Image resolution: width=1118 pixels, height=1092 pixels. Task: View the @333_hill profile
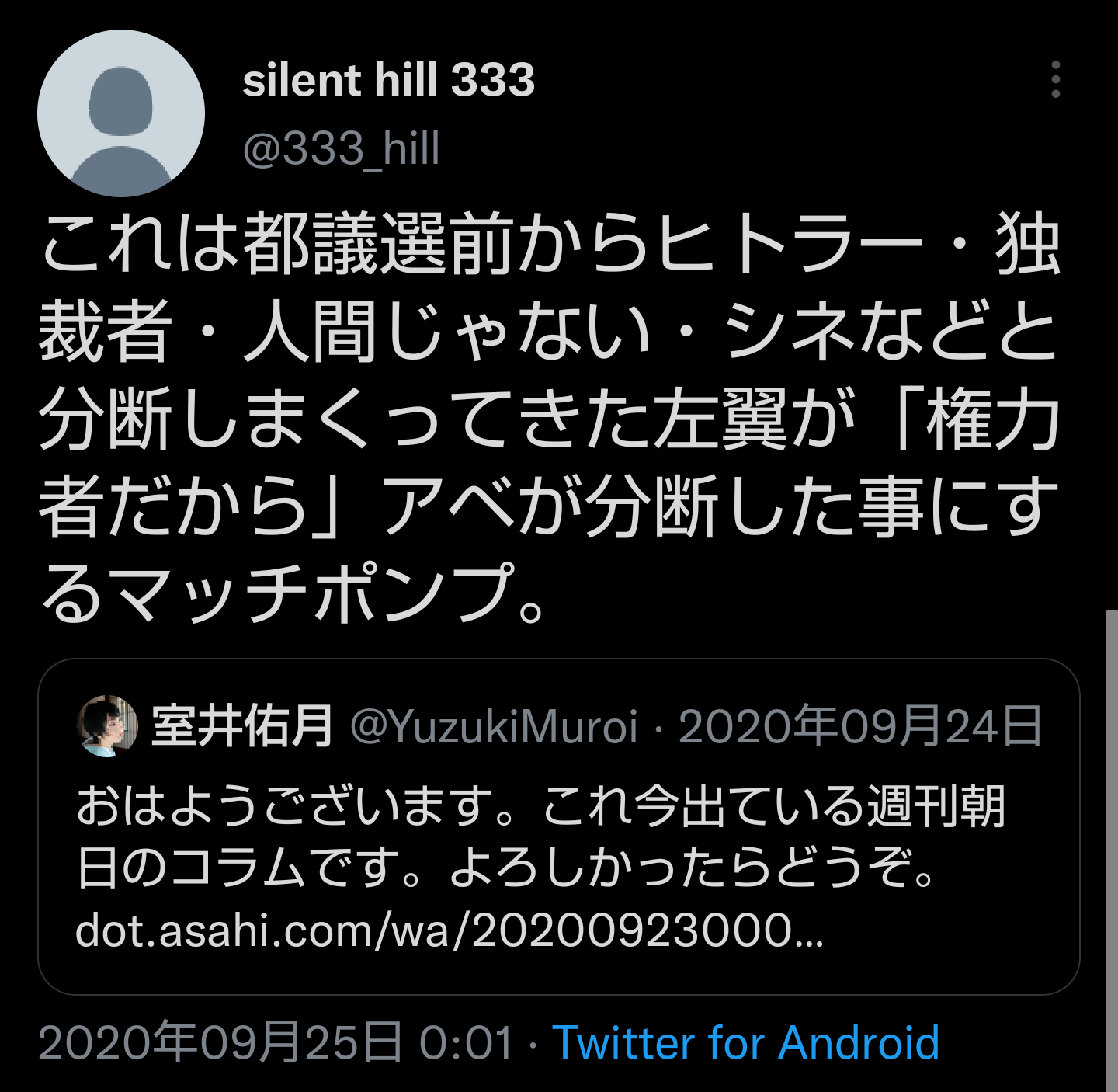(341, 148)
